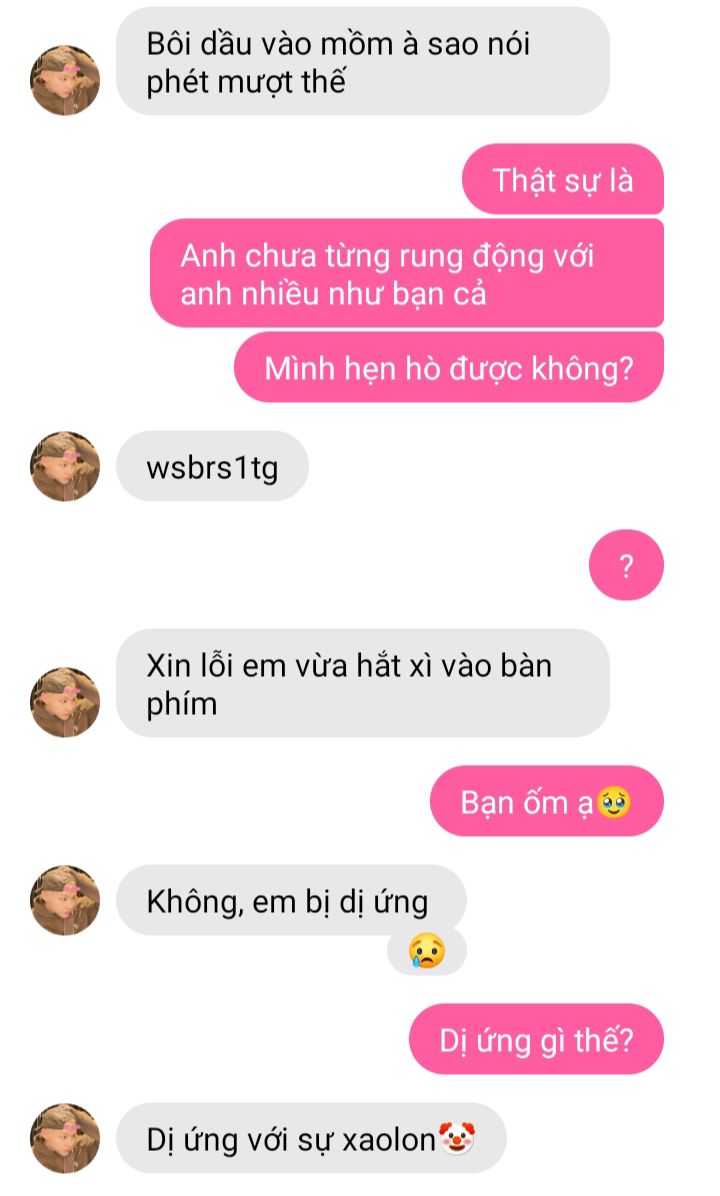This screenshot has width=720, height=1196.
Task: Tap avatar next to "Xin lỗi em vừa hắt xì"
Action: [65, 702]
